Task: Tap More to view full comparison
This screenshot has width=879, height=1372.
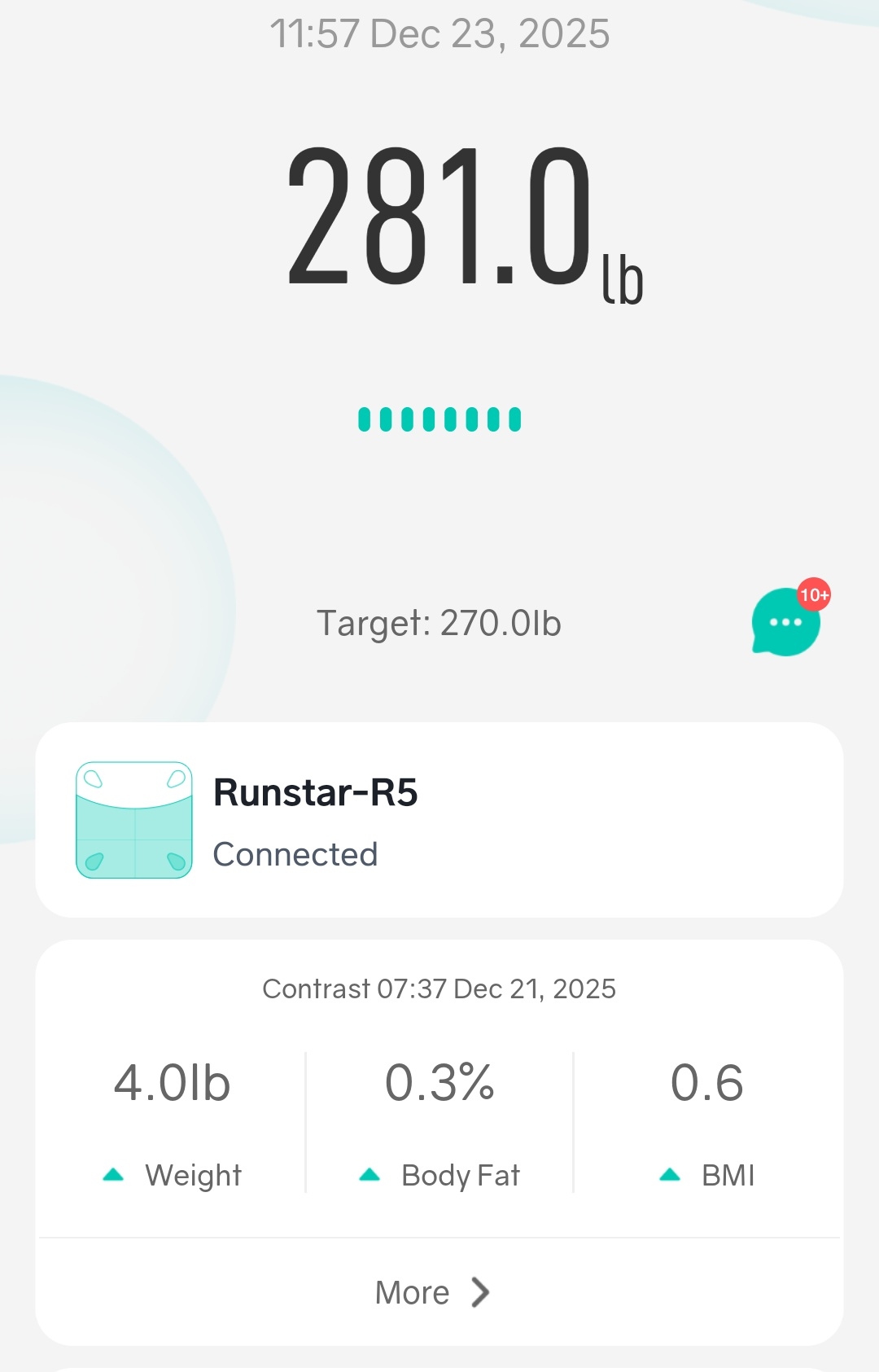Action: 432,1292
